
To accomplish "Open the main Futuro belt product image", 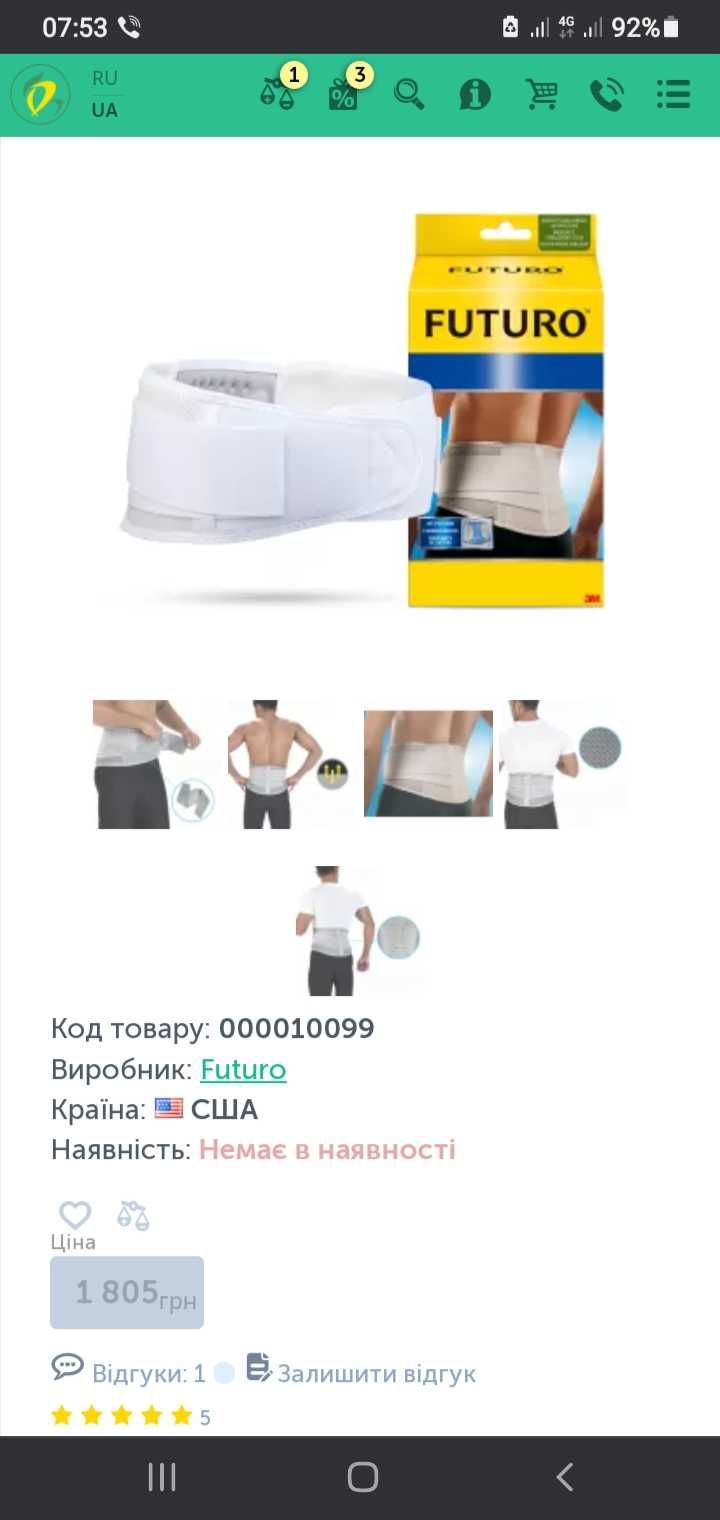I will (362, 410).
